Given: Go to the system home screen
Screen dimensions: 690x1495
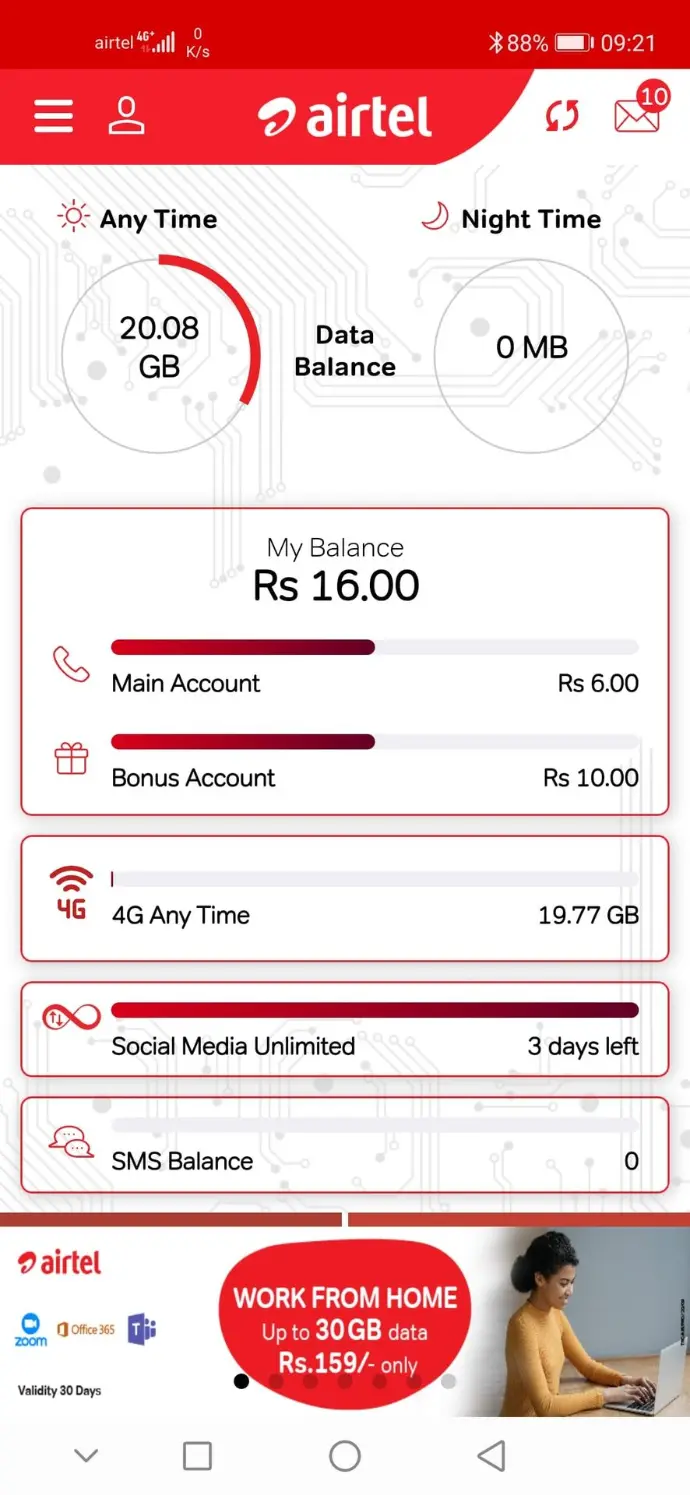Looking at the screenshot, I should 345,1455.
